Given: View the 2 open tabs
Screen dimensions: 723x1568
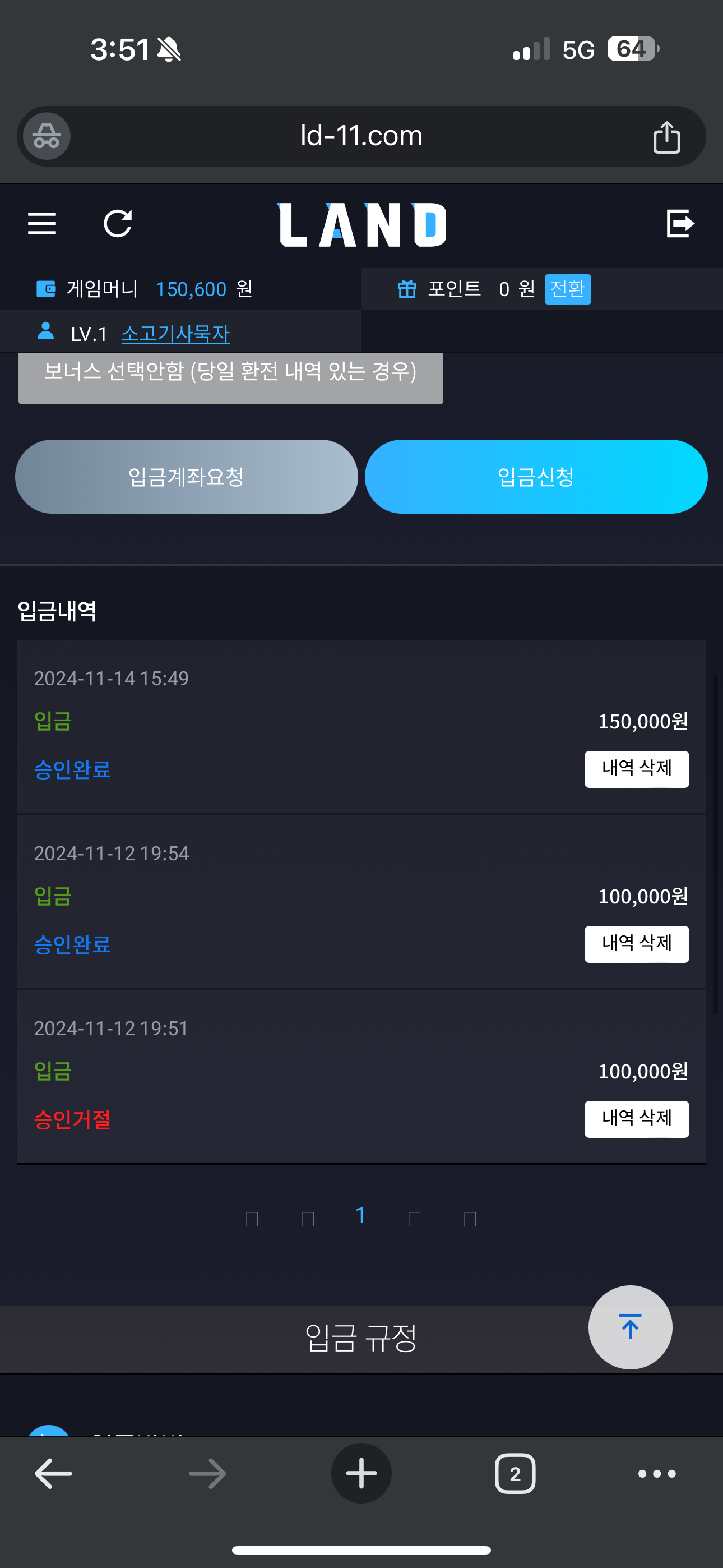Looking at the screenshot, I should pyautogui.click(x=515, y=1474).
